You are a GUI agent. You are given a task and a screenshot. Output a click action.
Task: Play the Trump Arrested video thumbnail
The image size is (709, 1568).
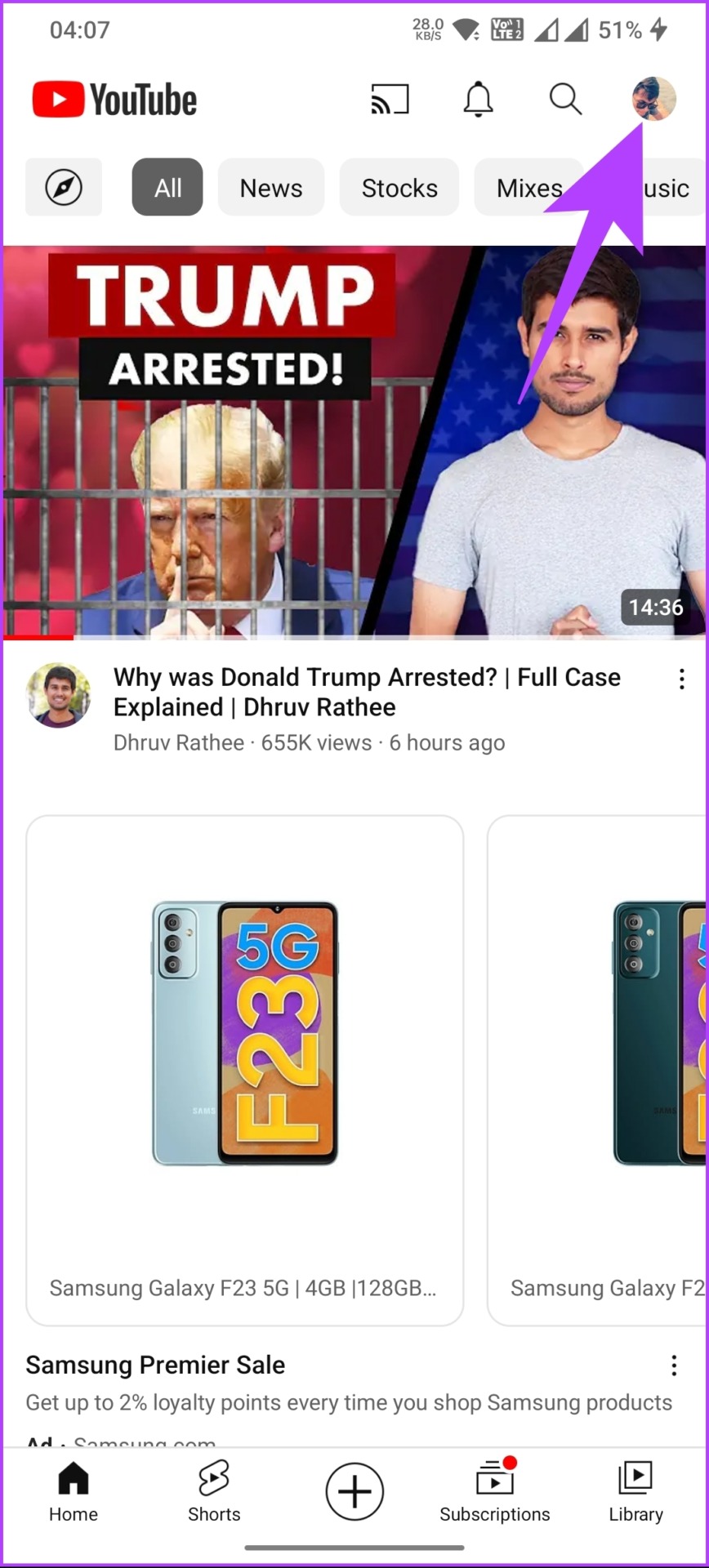tap(354, 441)
